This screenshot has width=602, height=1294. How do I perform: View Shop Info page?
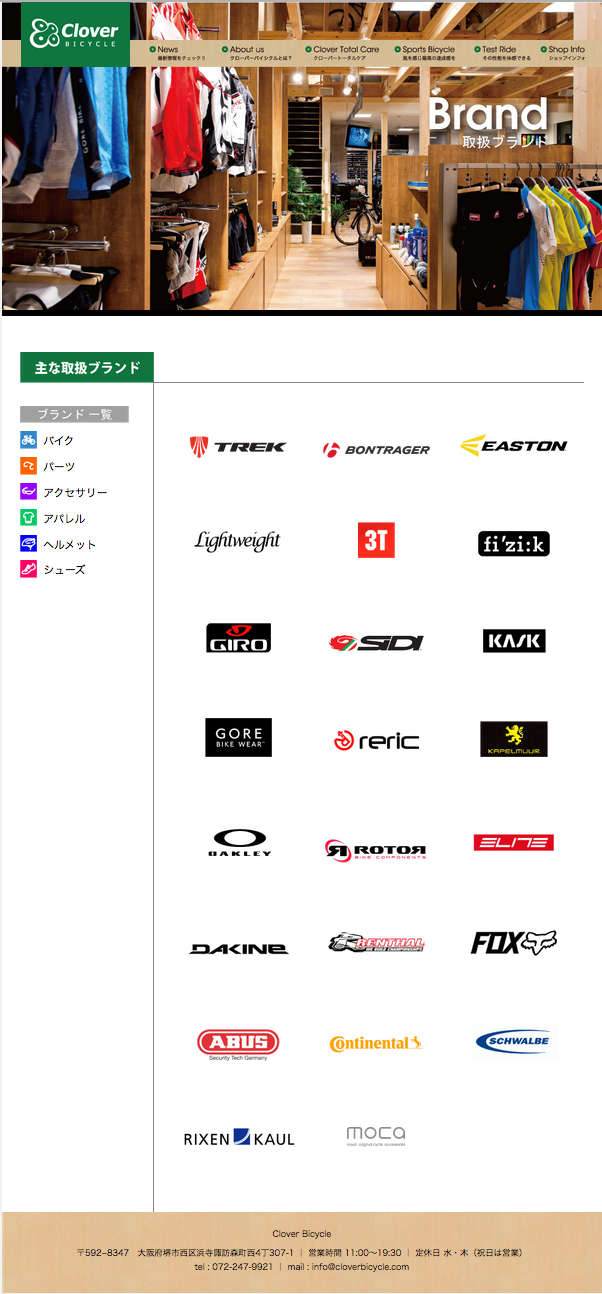563,53
